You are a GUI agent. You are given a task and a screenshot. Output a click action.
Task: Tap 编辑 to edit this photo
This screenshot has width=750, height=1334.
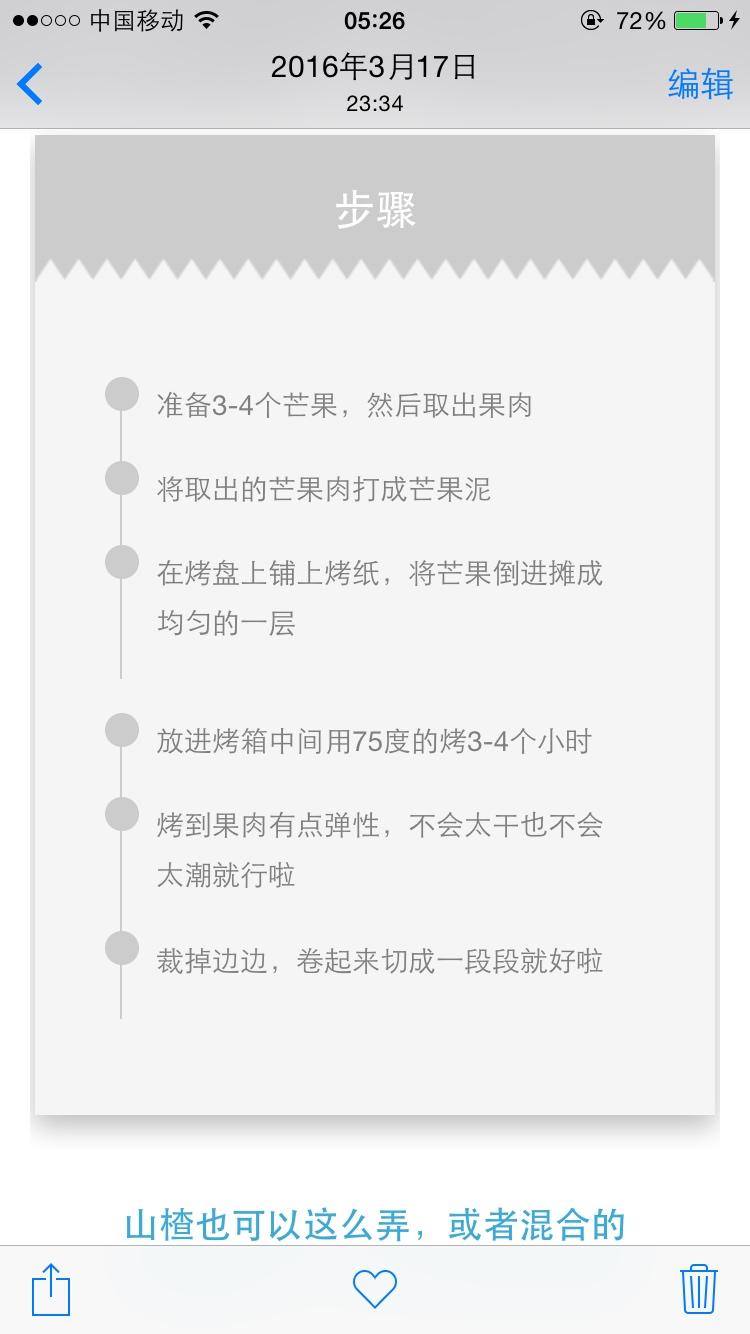700,84
